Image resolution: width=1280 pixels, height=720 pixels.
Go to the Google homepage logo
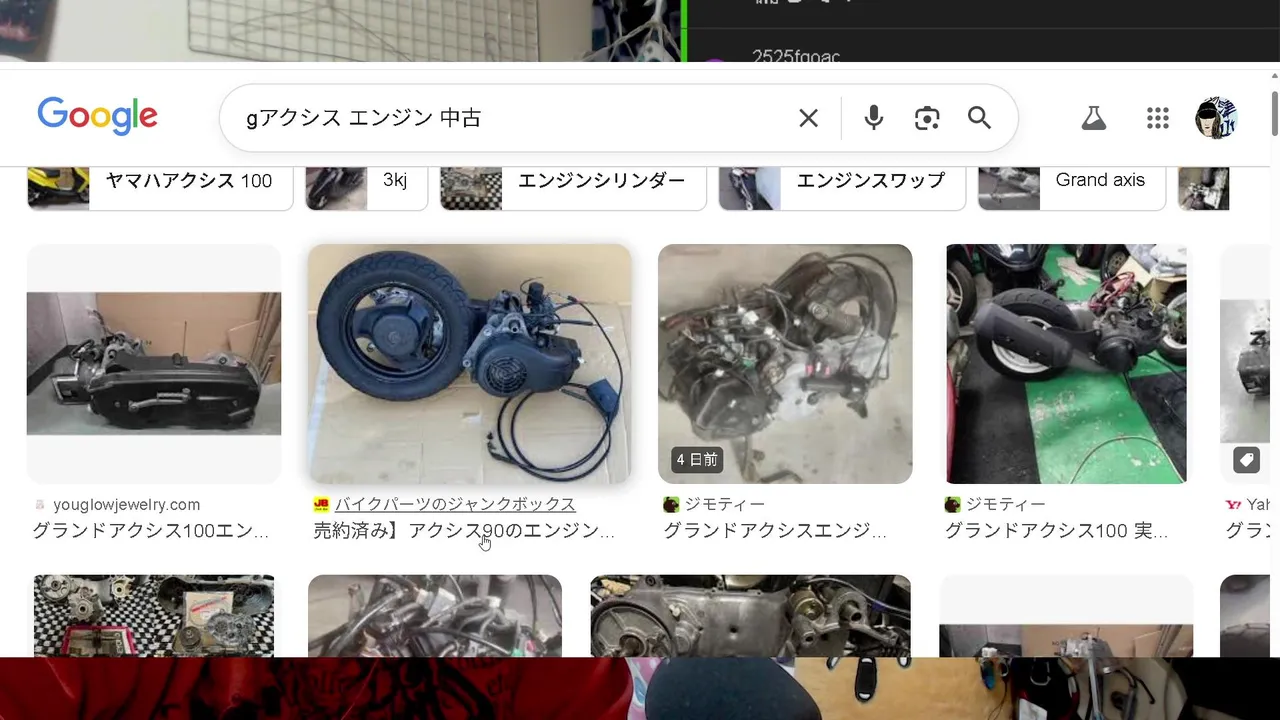coord(97,117)
